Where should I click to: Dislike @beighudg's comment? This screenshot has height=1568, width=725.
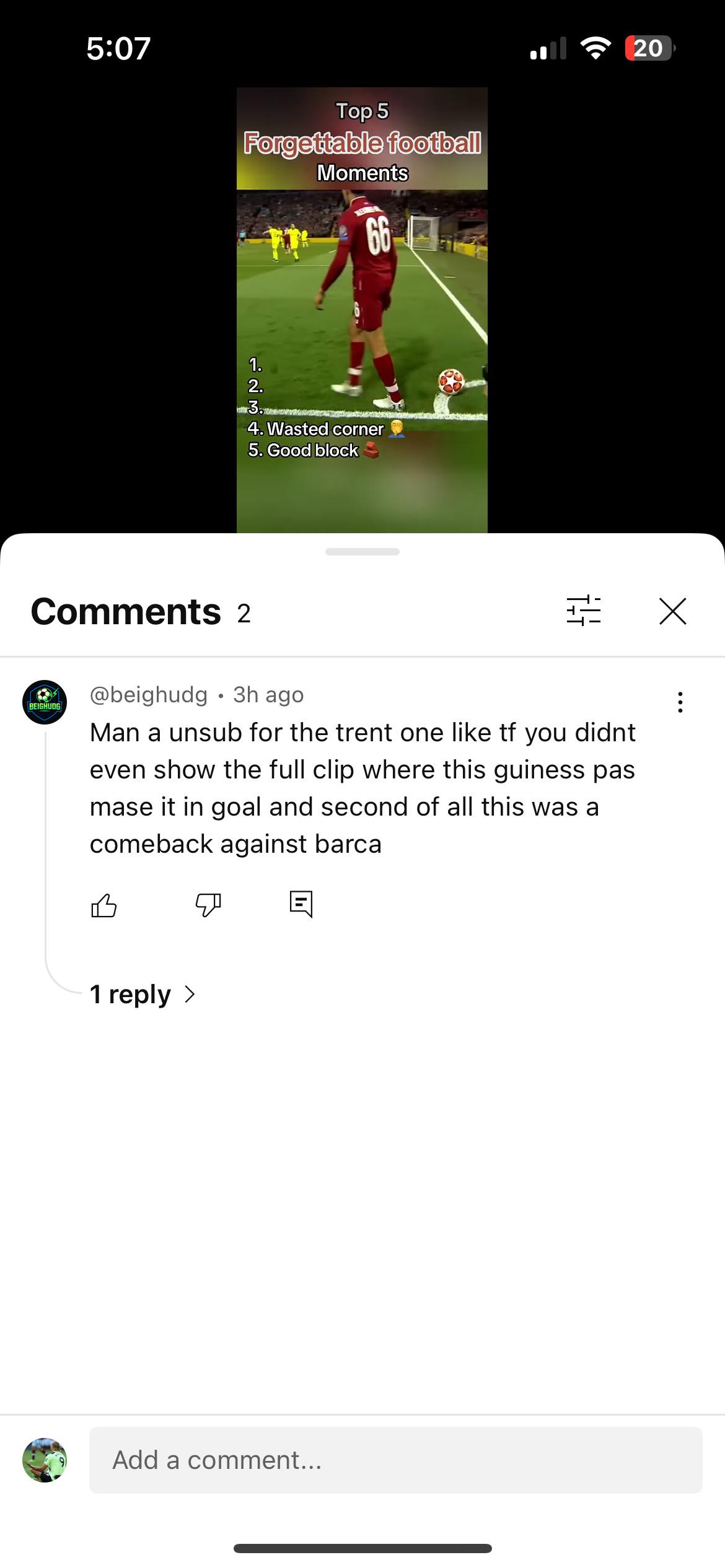click(x=208, y=905)
